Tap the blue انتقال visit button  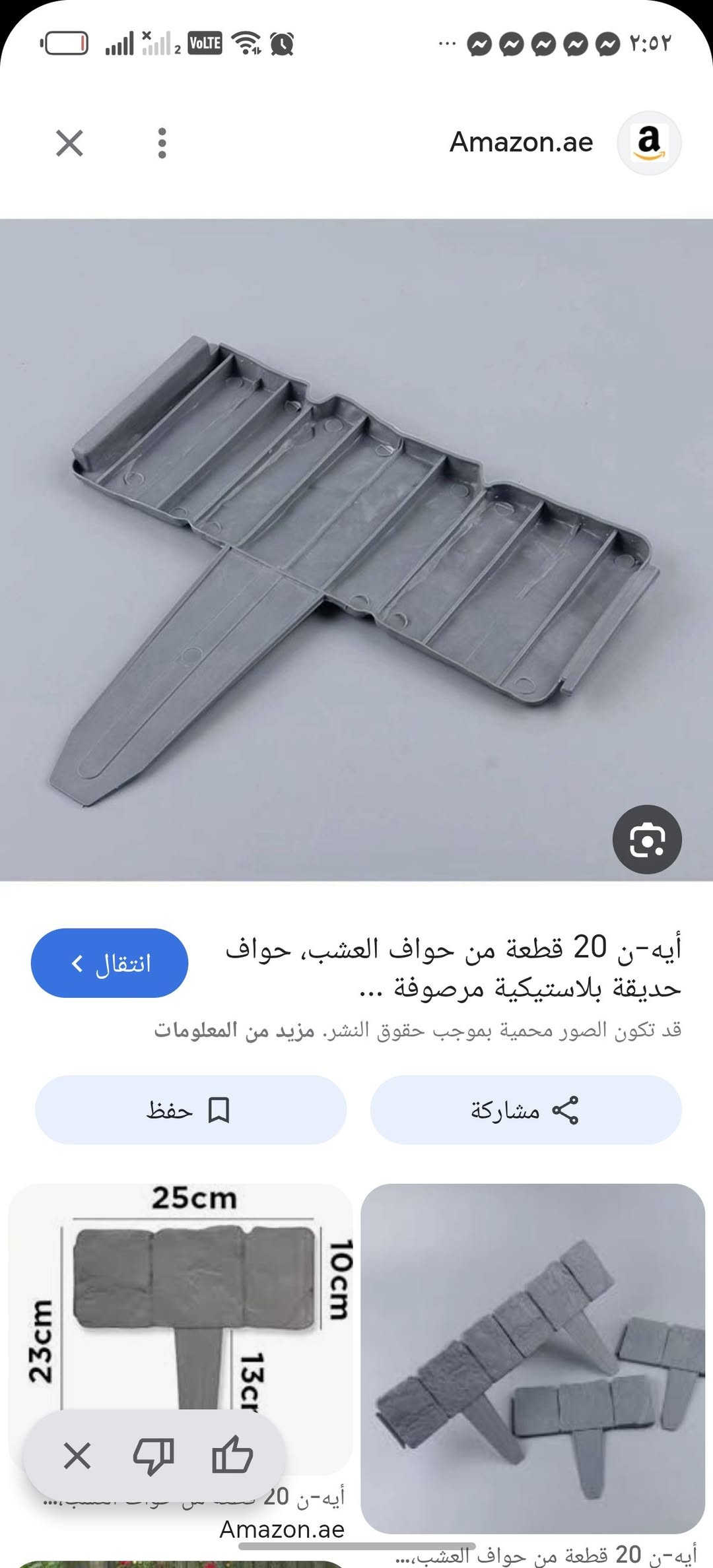coord(110,963)
